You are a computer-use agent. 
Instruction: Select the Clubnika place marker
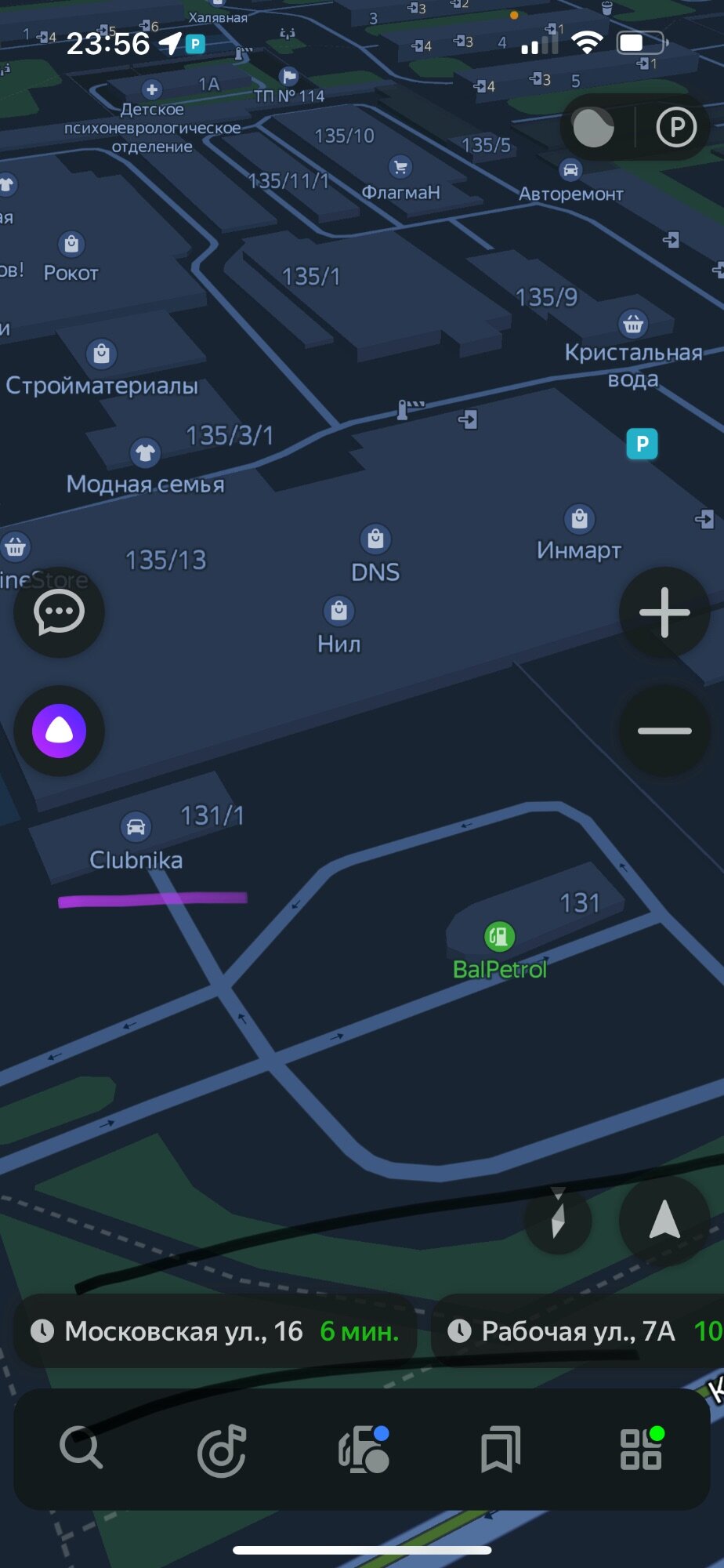[x=136, y=826]
